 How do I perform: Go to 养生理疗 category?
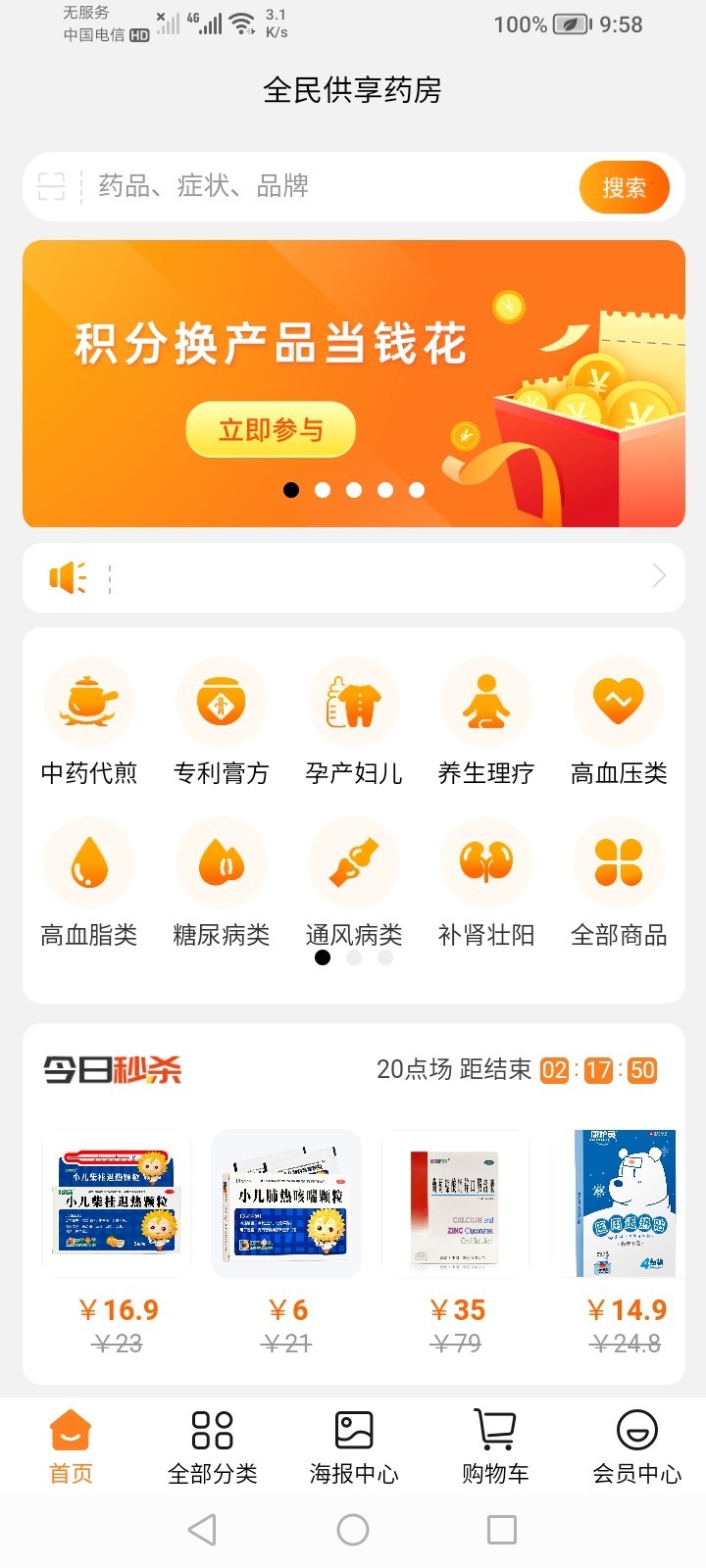click(x=486, y=722)
